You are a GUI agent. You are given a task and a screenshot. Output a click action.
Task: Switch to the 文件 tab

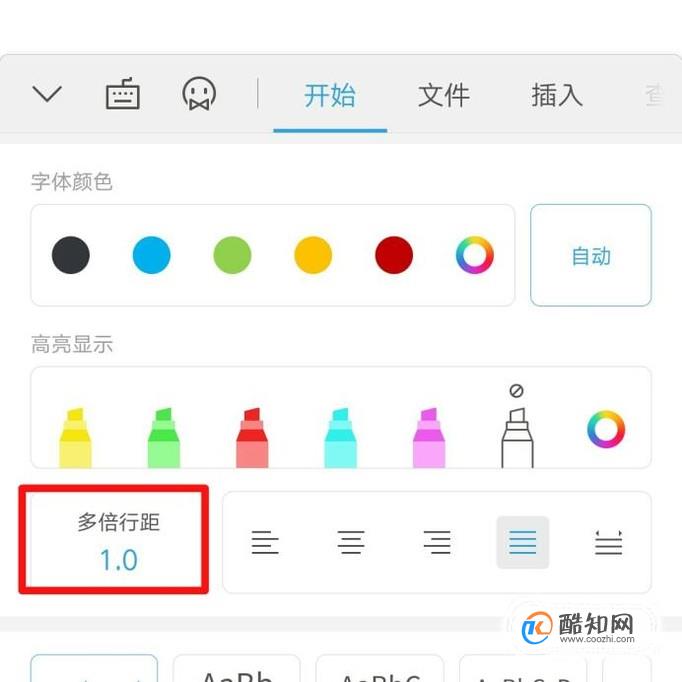pyautogui.click(x=443, y=96)
